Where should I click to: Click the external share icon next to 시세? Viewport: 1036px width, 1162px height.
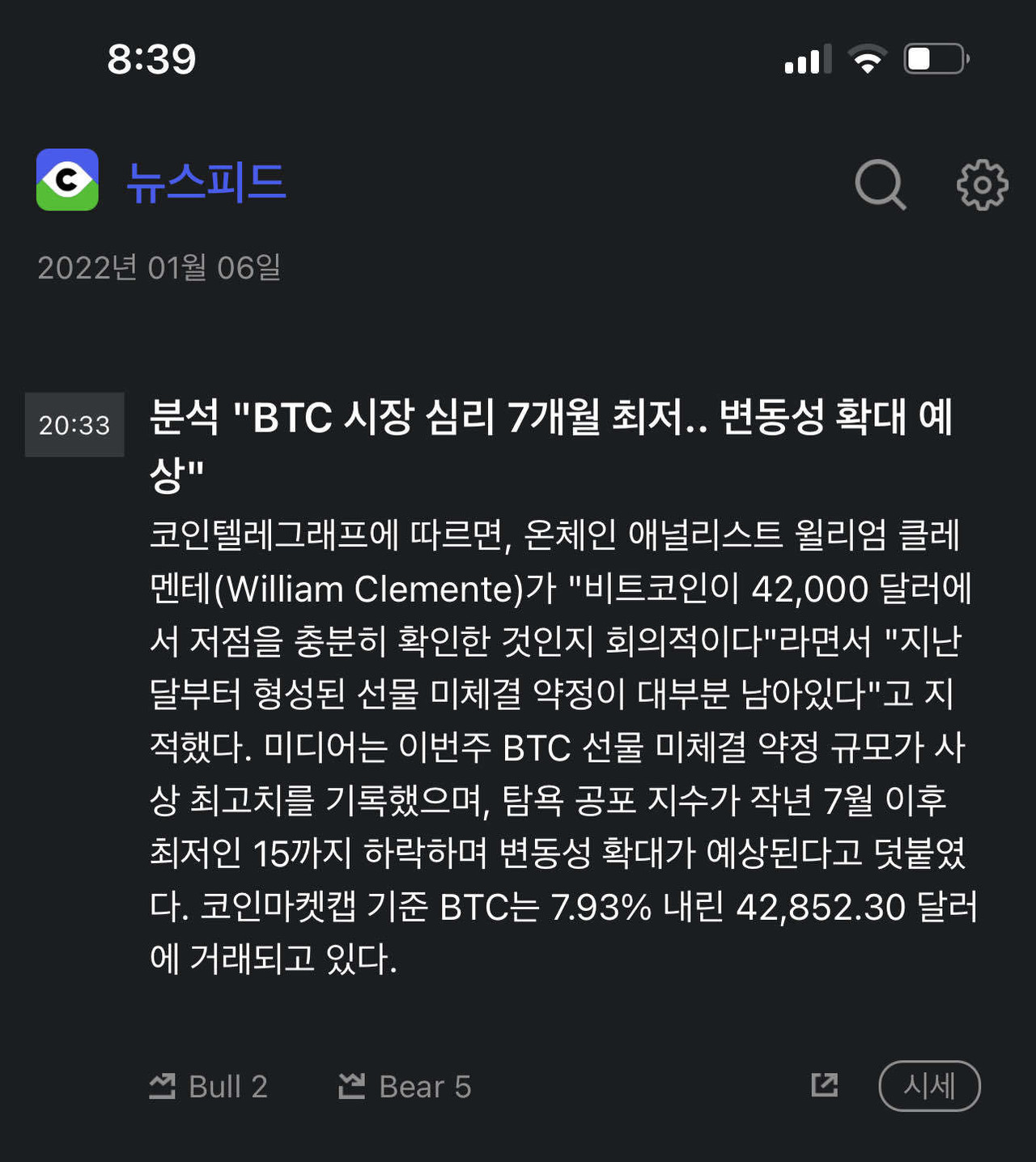coord(823,1087)
